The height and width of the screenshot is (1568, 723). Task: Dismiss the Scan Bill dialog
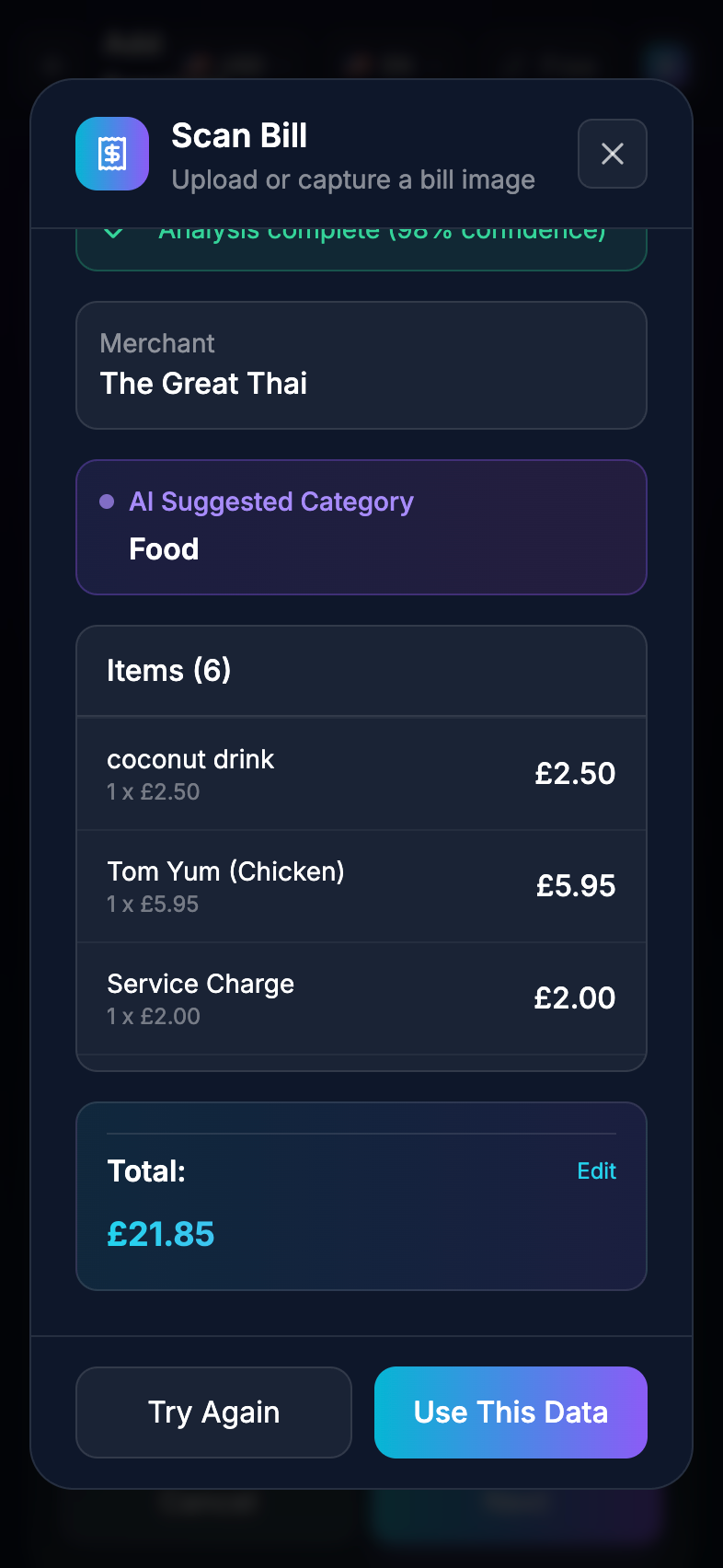(x=612, y=154)
